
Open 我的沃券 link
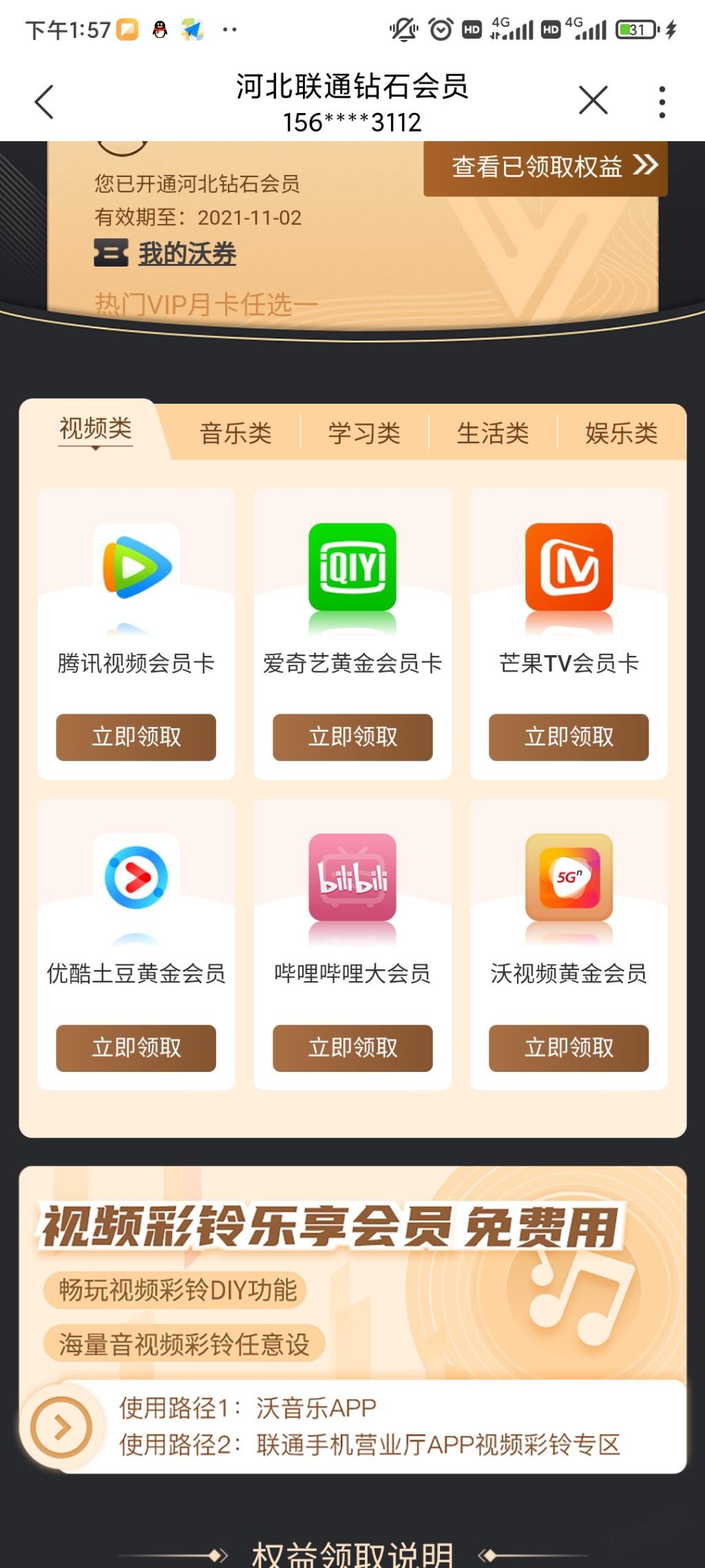pos(187,254)
